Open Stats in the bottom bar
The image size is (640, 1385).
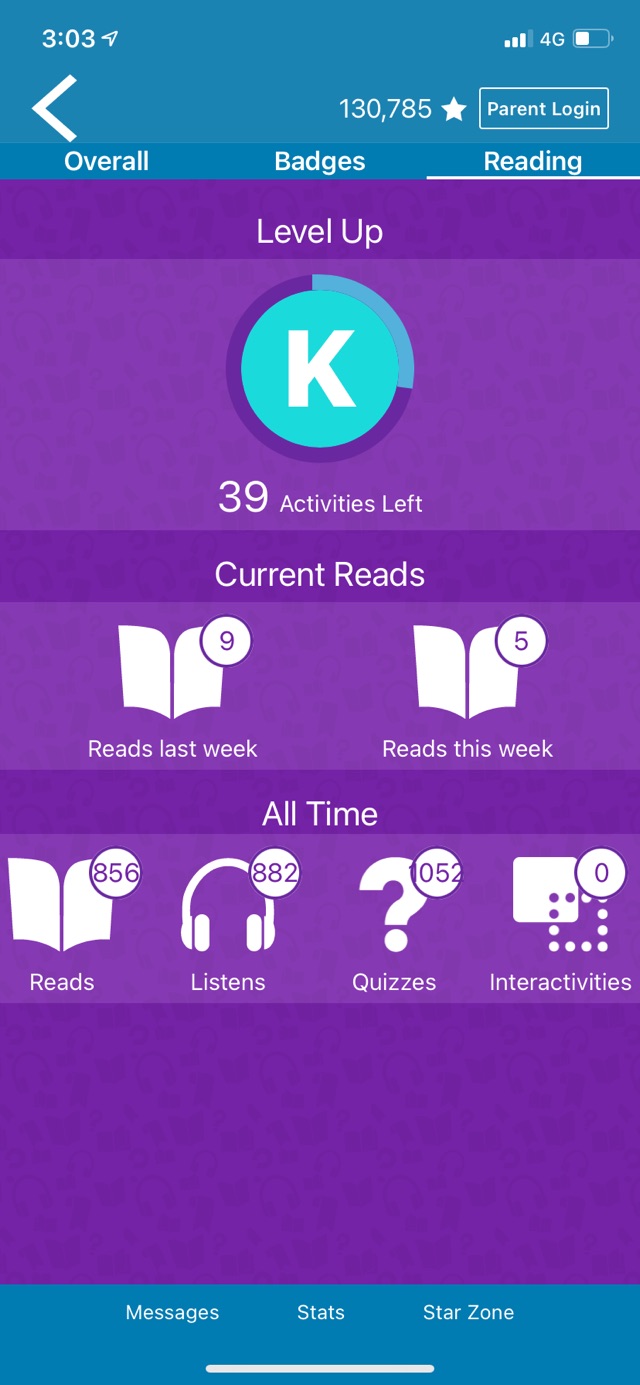321,1313
